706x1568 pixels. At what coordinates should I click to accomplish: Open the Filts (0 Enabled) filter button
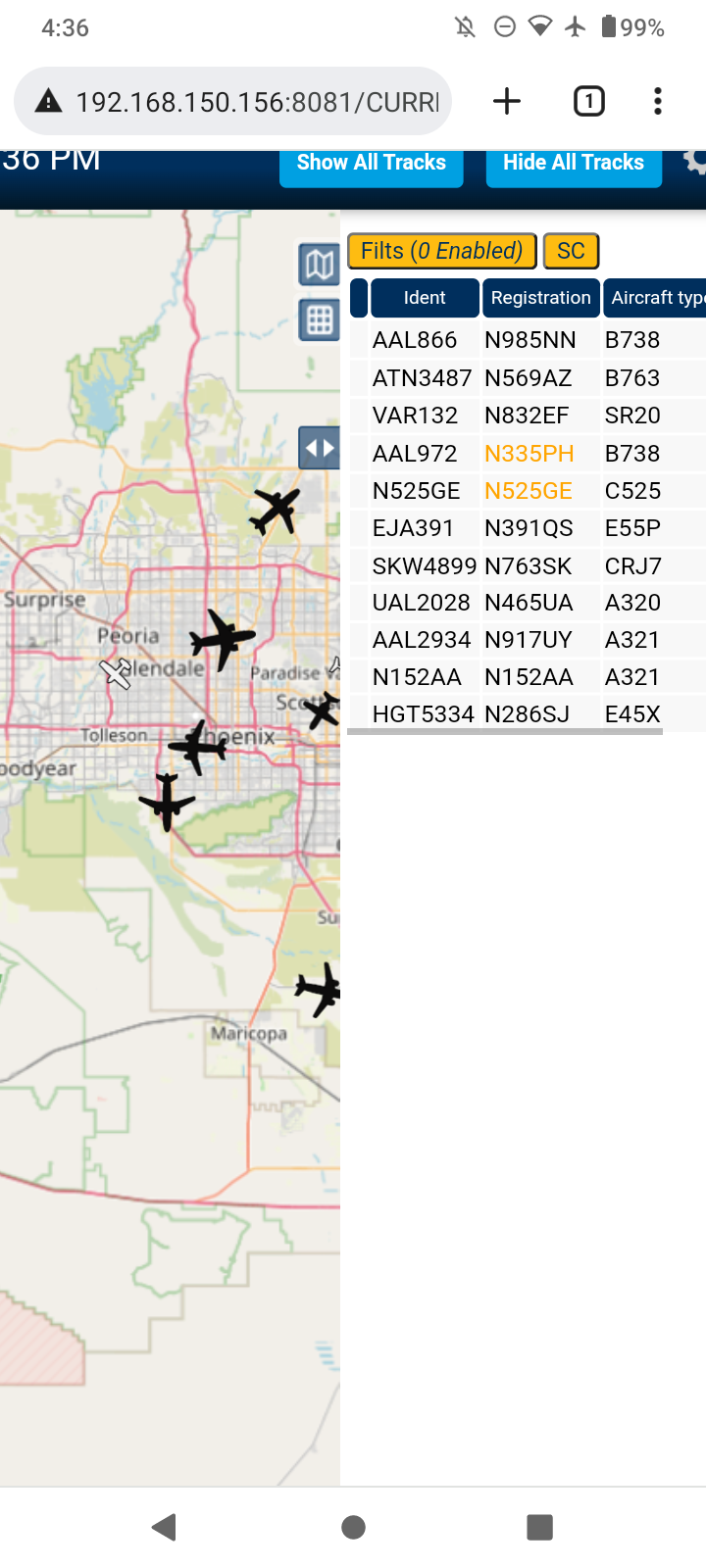(x=442, y=251)
